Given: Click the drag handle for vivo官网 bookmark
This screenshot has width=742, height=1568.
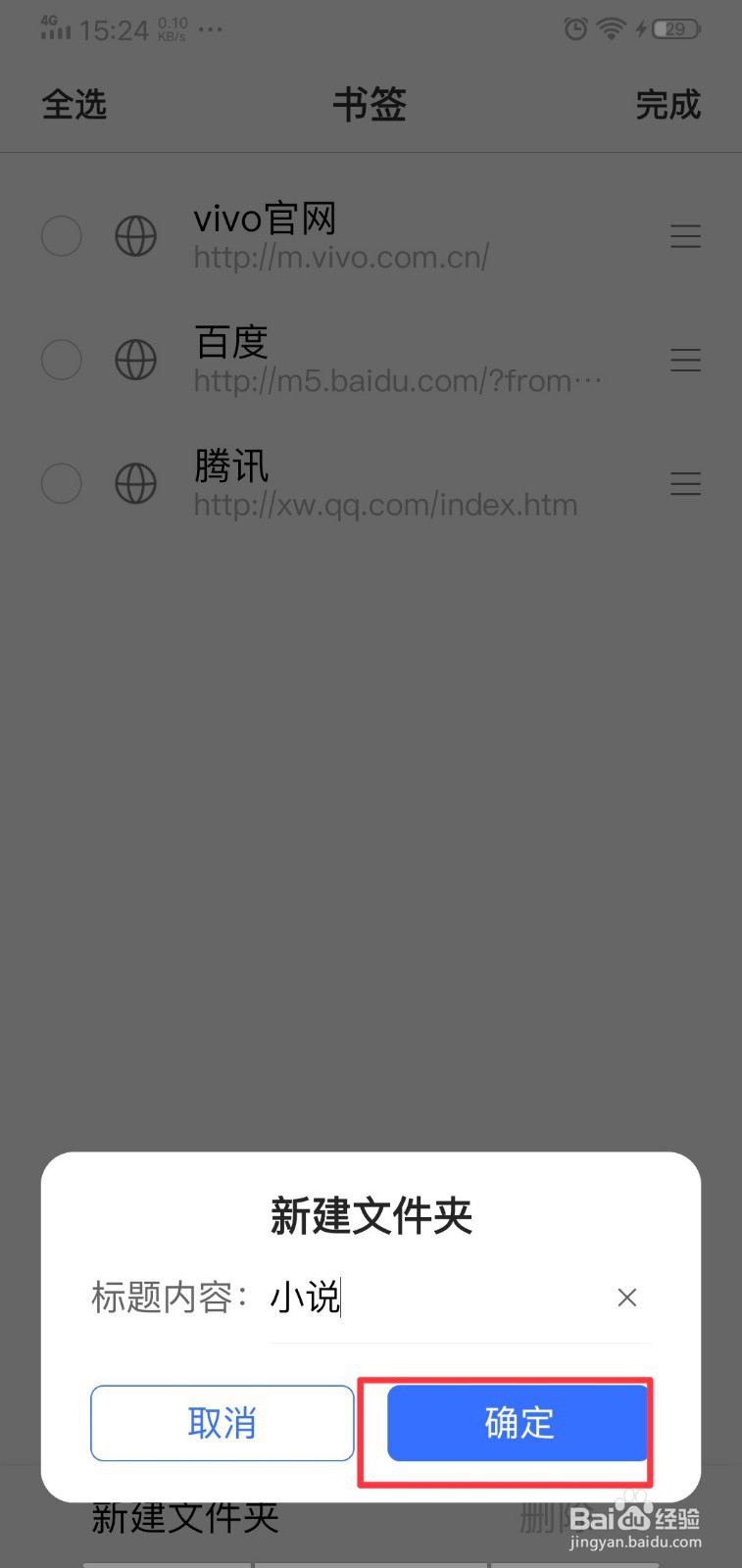Looking at the screenshot, I should click(x=685, y=236).
